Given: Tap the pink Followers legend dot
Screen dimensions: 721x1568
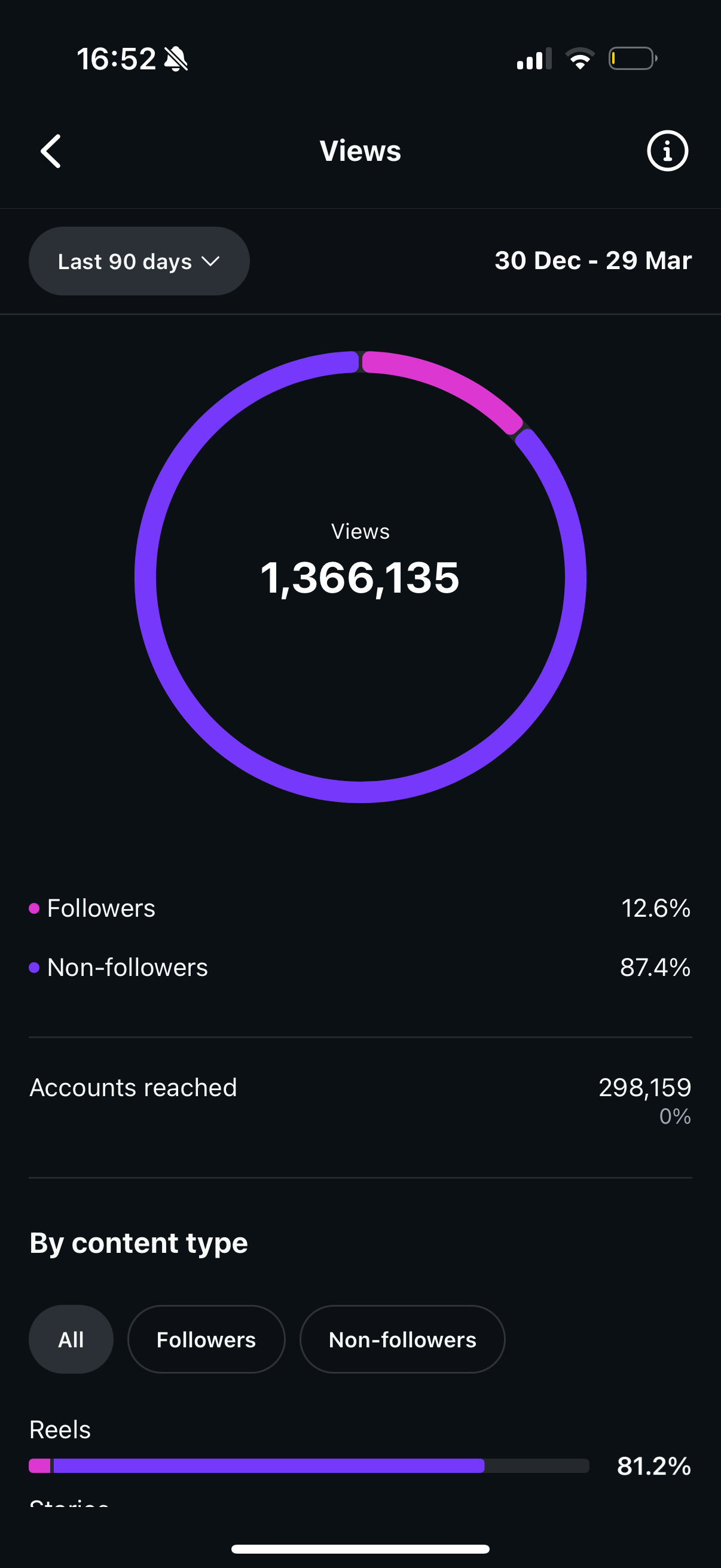Looking at the screenshot, I should coord(35,908).
